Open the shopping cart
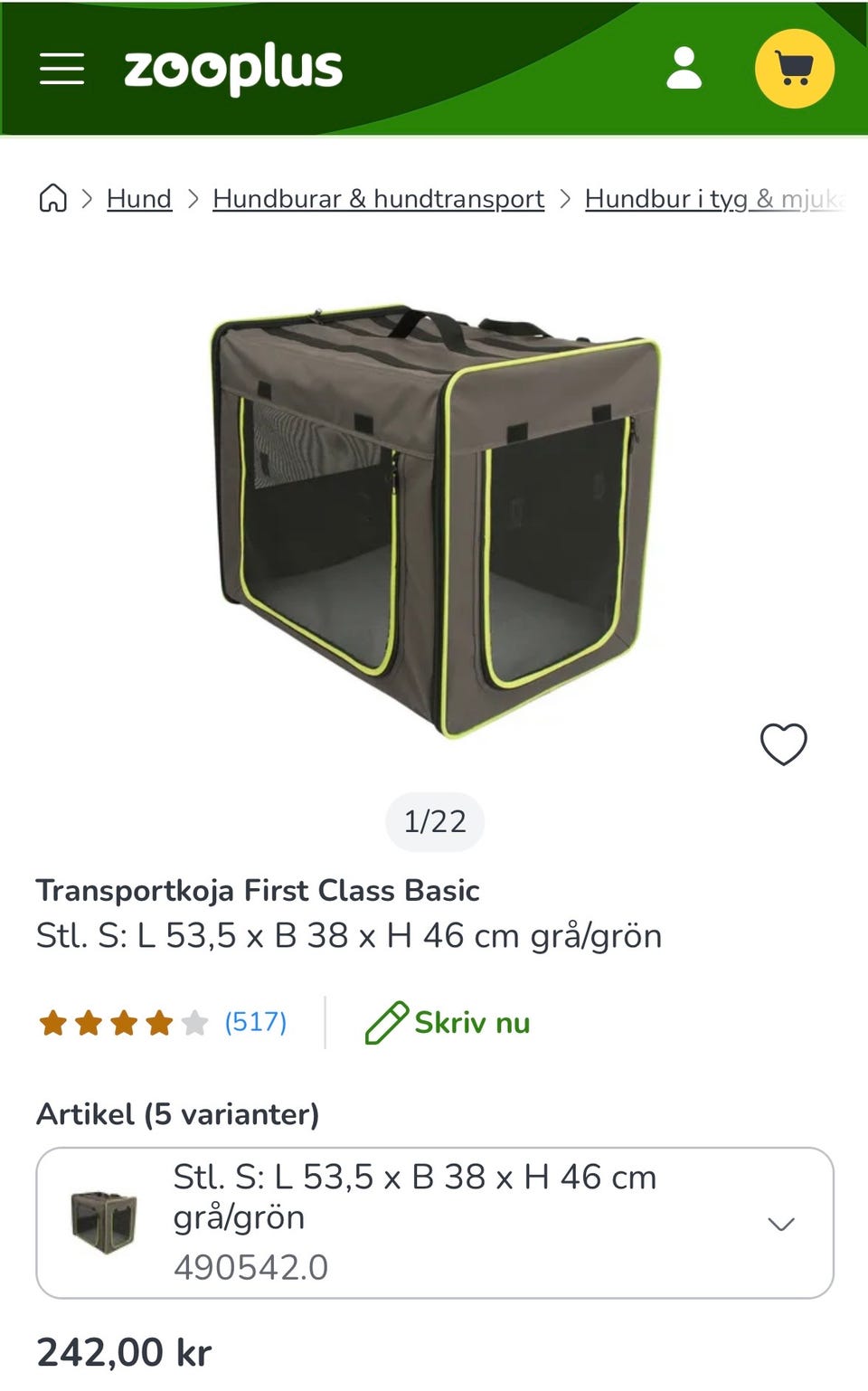868x1391 pixels. click(795, 69)
